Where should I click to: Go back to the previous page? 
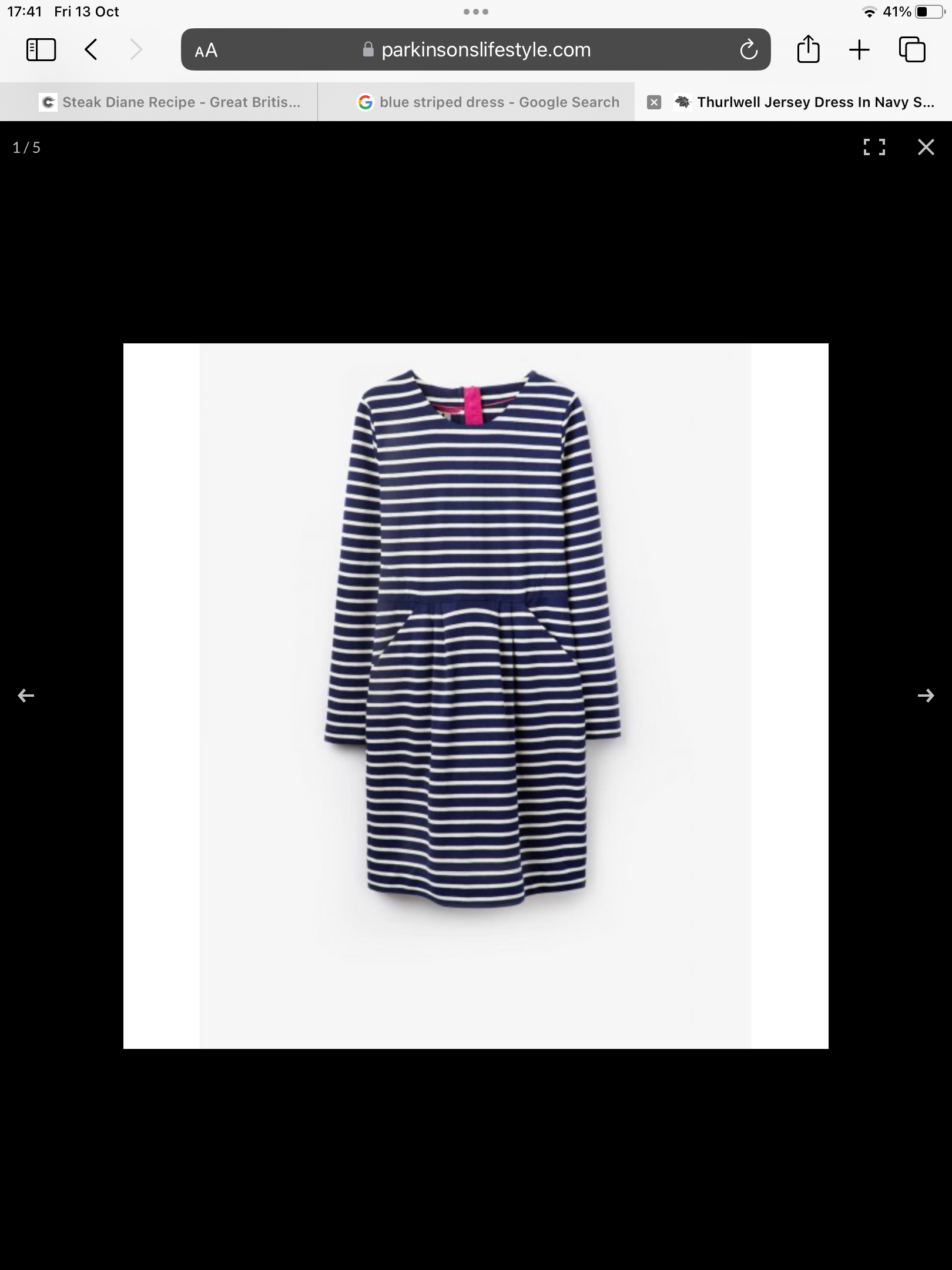click(x=91, y=50)
